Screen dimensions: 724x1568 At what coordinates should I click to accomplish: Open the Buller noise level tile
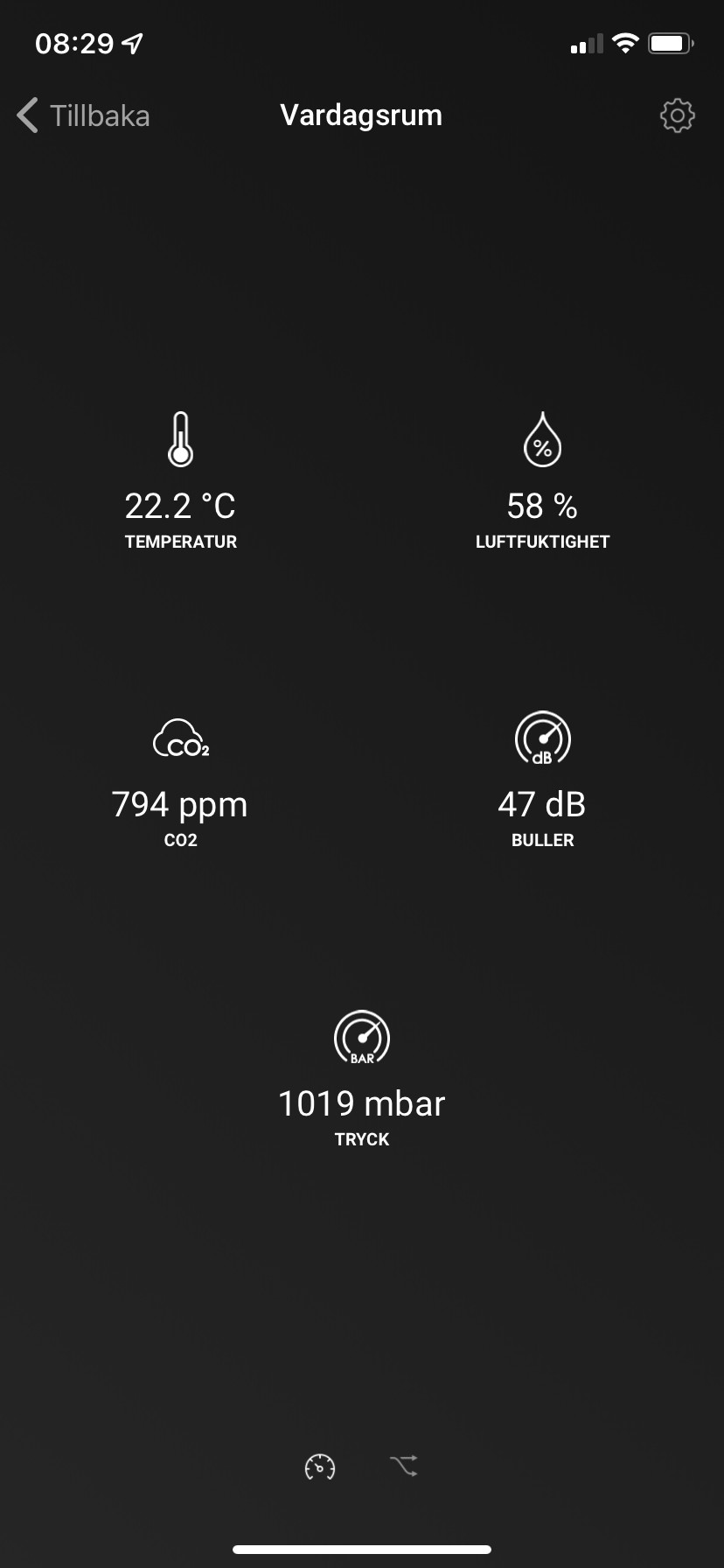coord(542,779)
